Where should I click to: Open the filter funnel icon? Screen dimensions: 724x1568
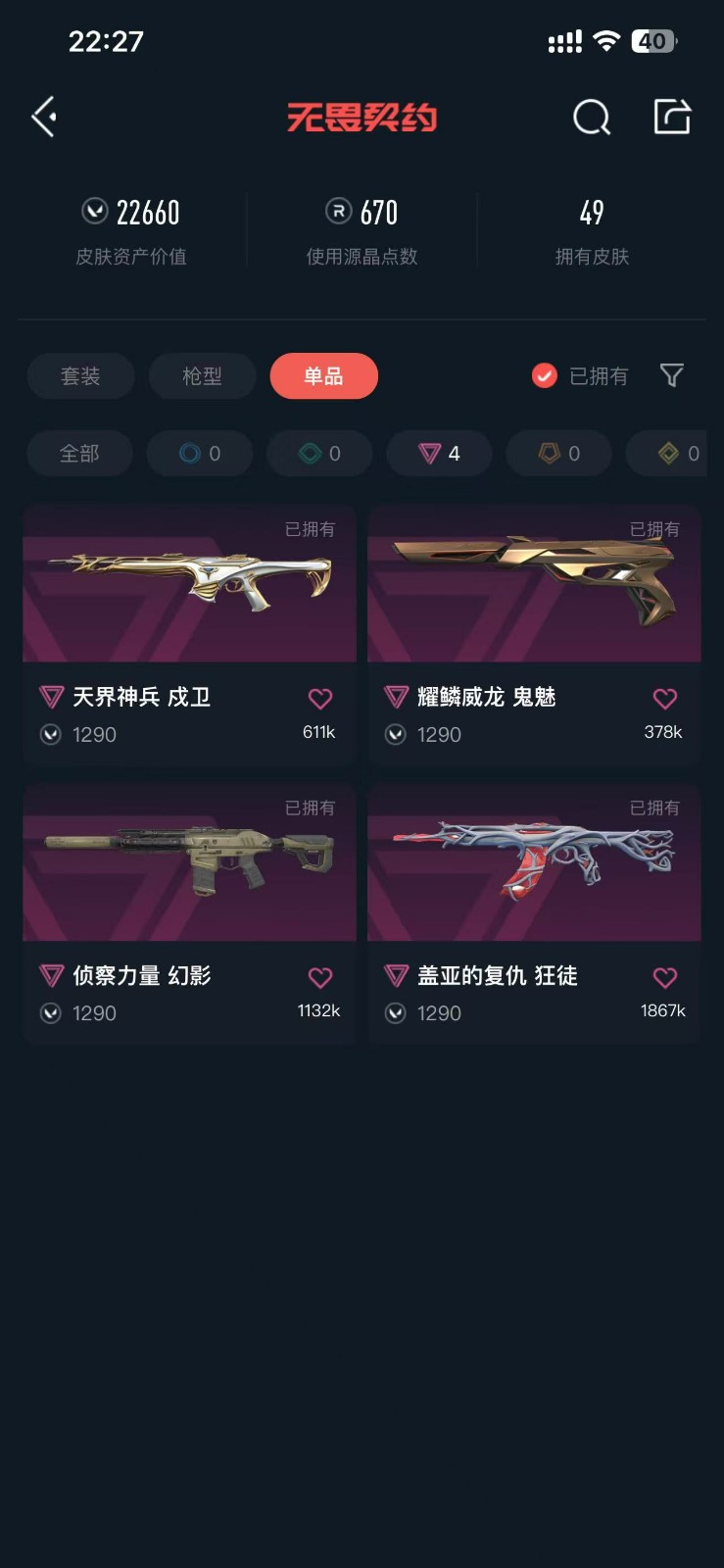click(x=671, y=375)
